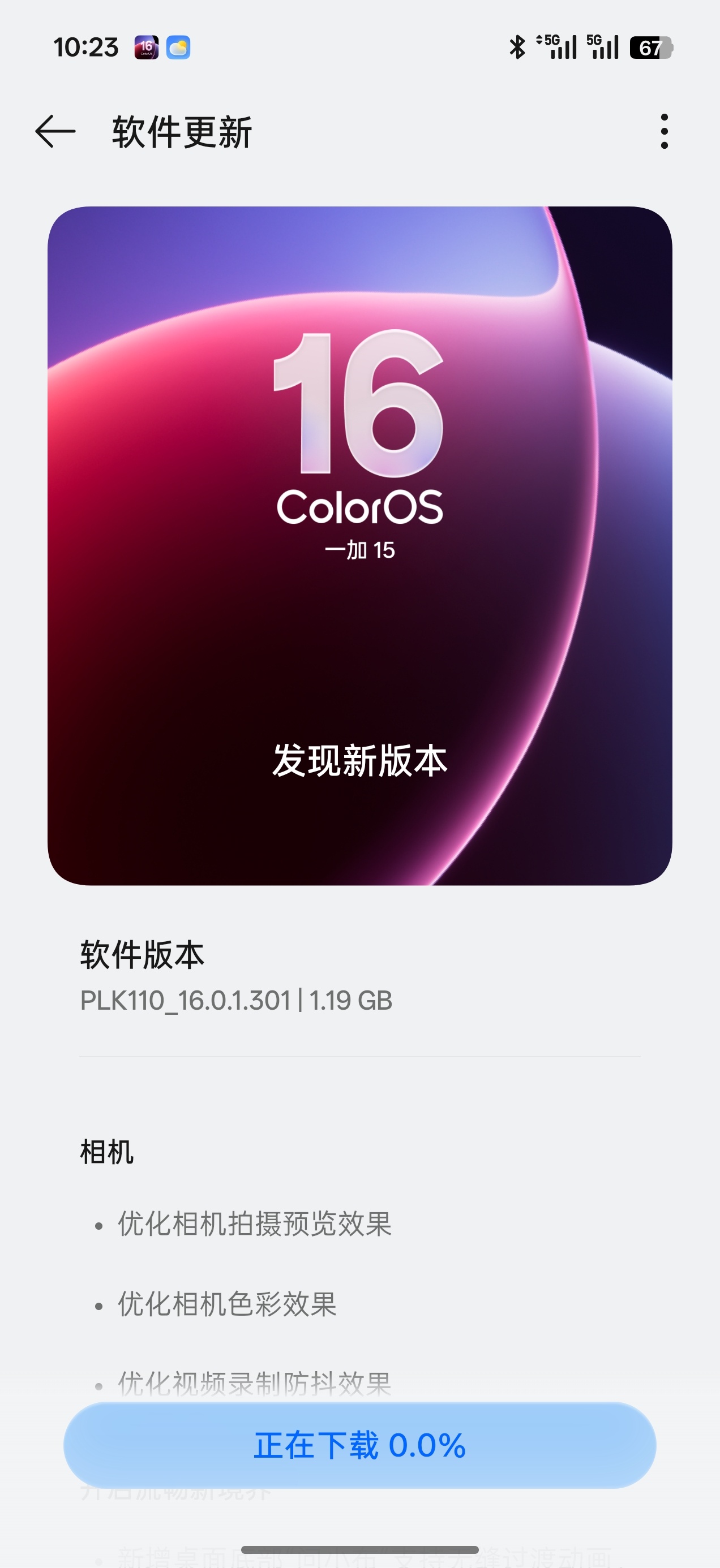Tap the 优化视频录制防抖效果 bullet item
The image size is (720, 1568).
coord(255,1381)
